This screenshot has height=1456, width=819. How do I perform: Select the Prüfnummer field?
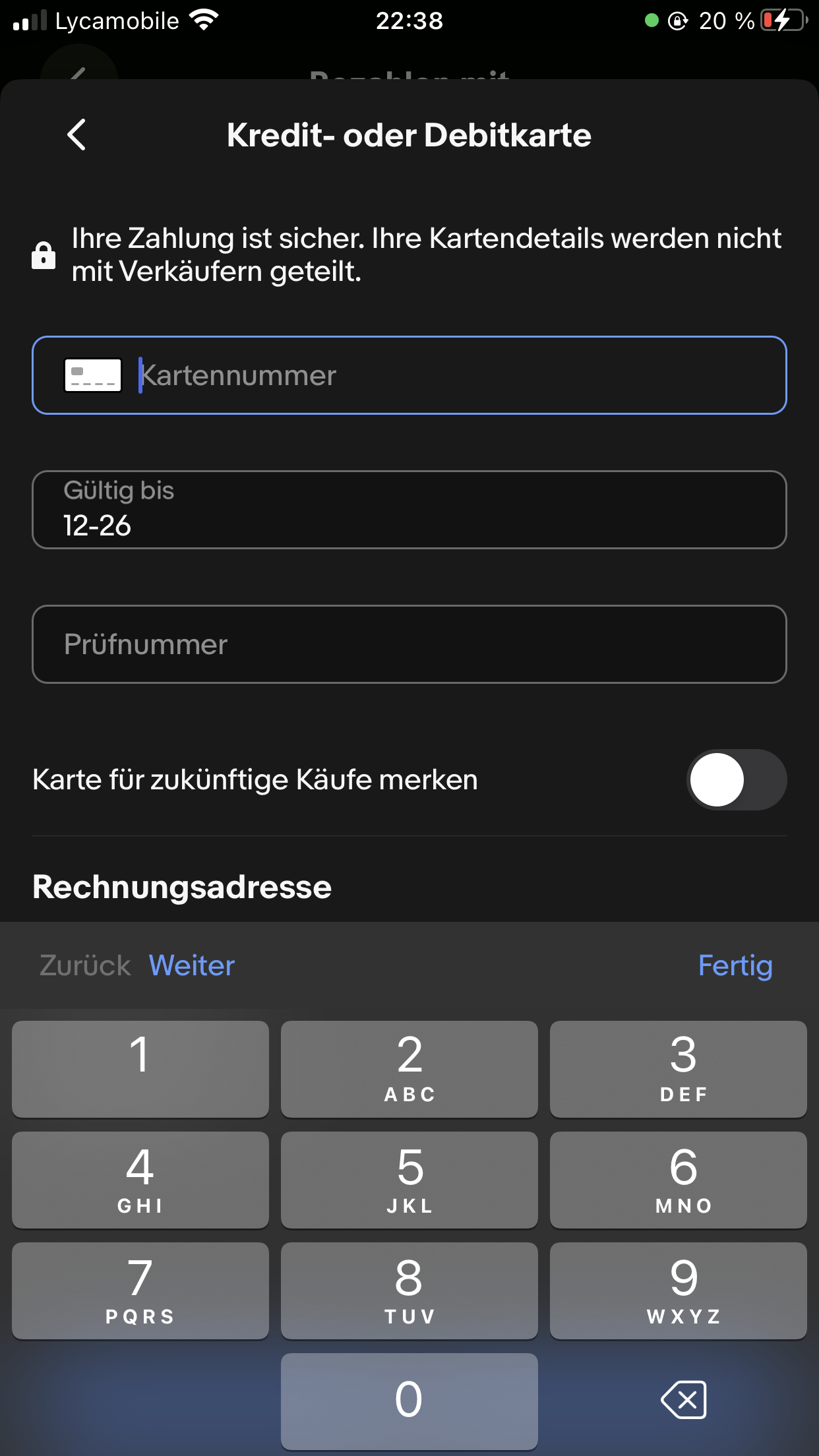point(409,644)
